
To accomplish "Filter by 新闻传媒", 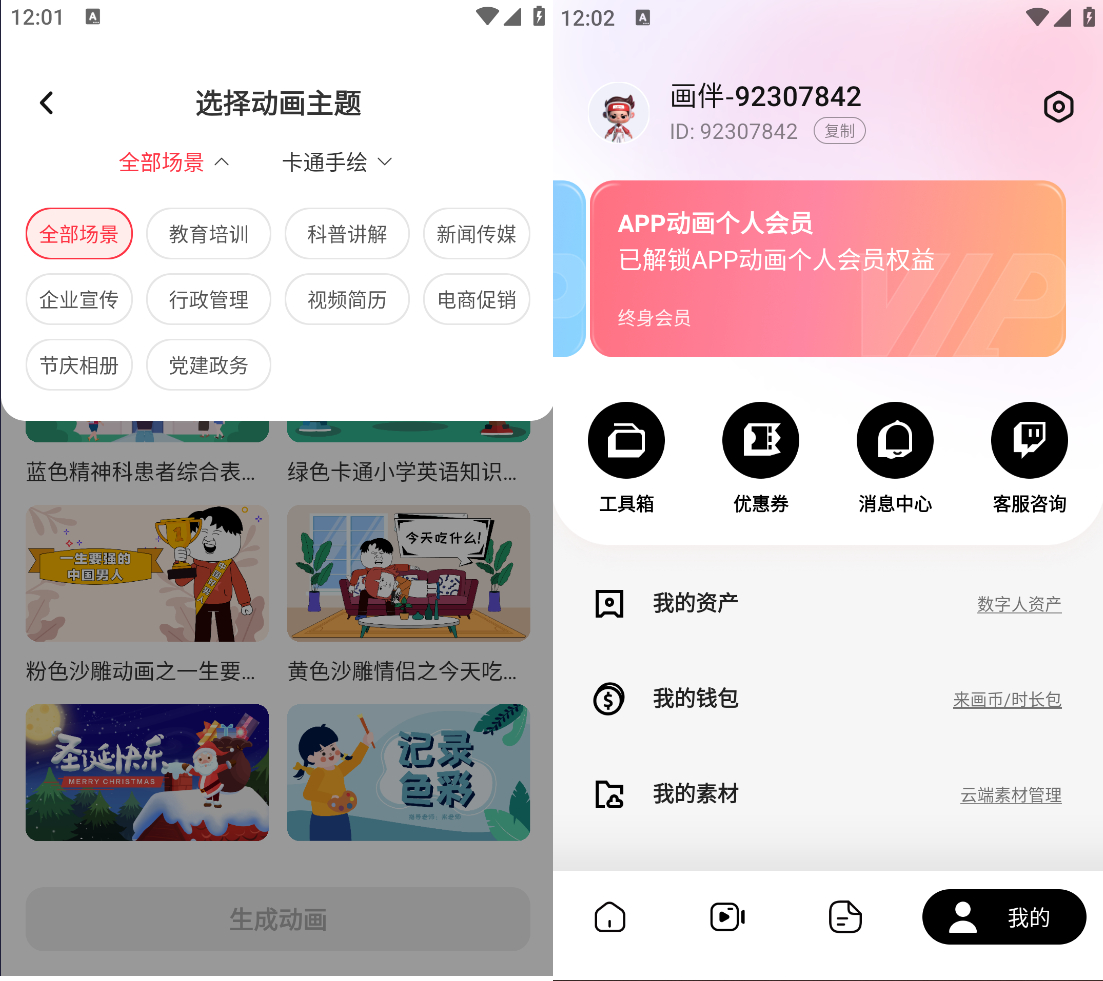I will tap(476, 235).
